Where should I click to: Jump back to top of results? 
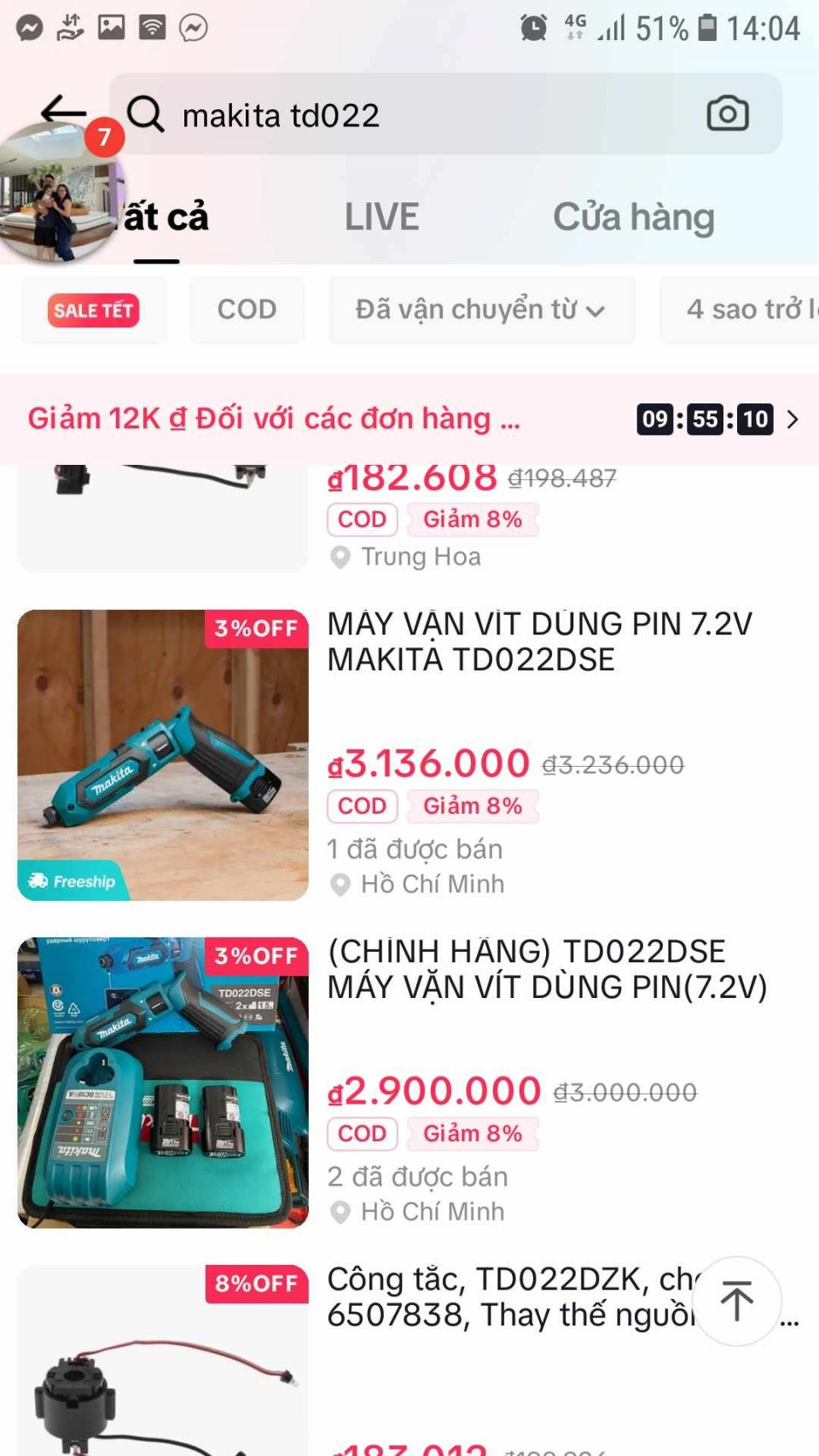(736, 1301)
